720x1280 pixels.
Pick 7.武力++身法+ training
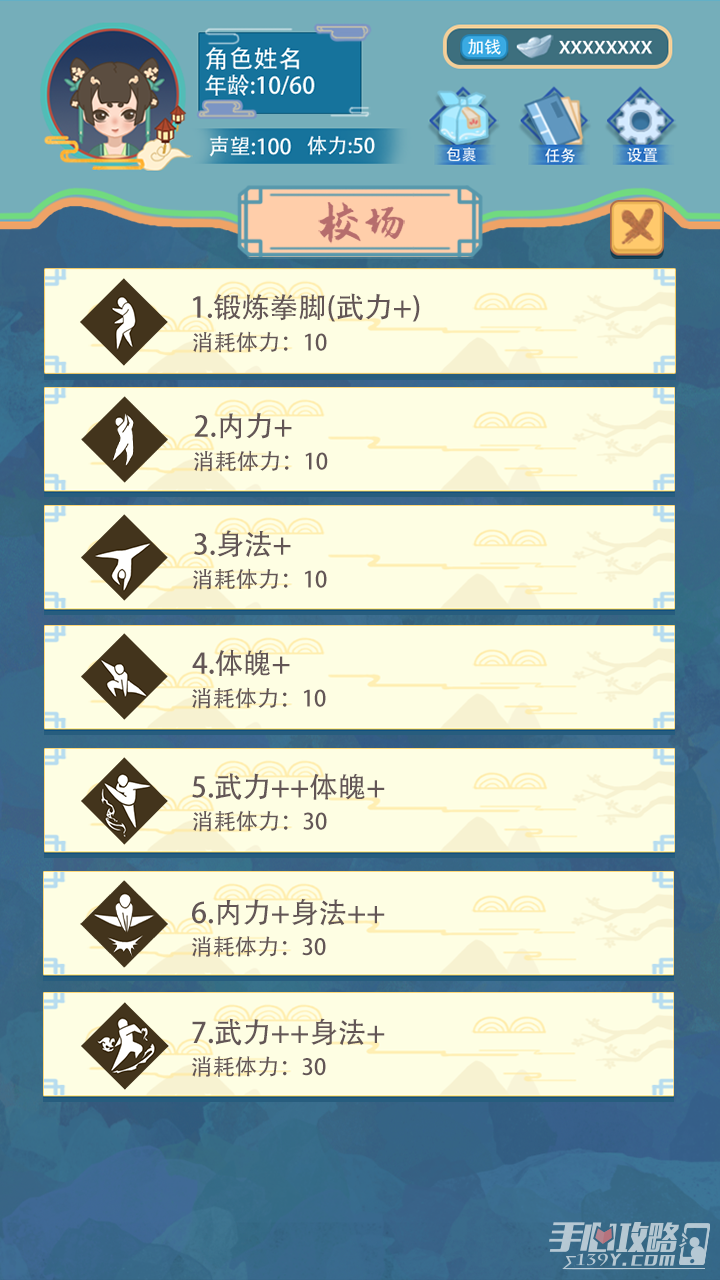coord(359,1045)
